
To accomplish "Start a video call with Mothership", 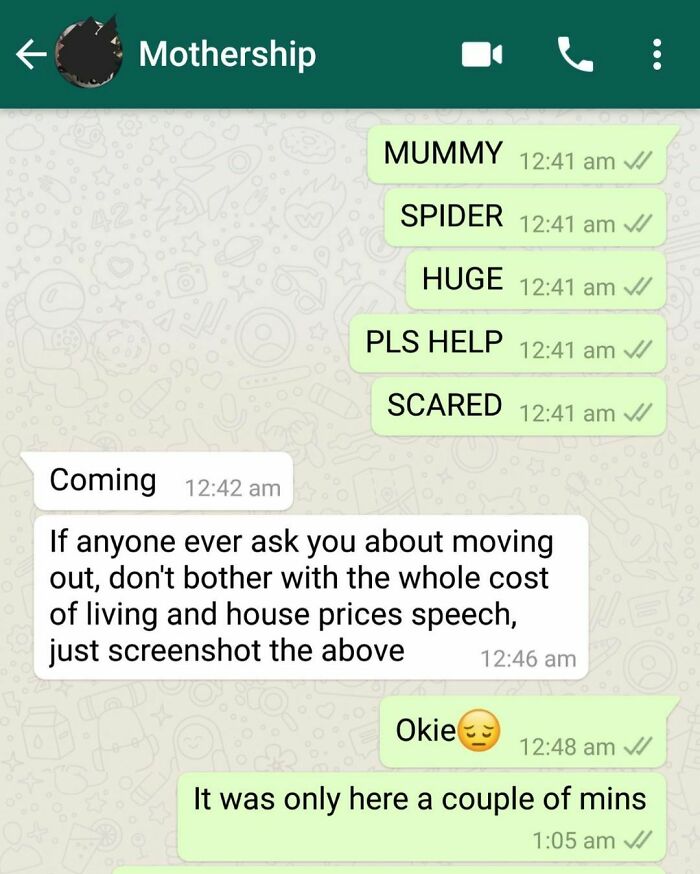I will 480,55.
